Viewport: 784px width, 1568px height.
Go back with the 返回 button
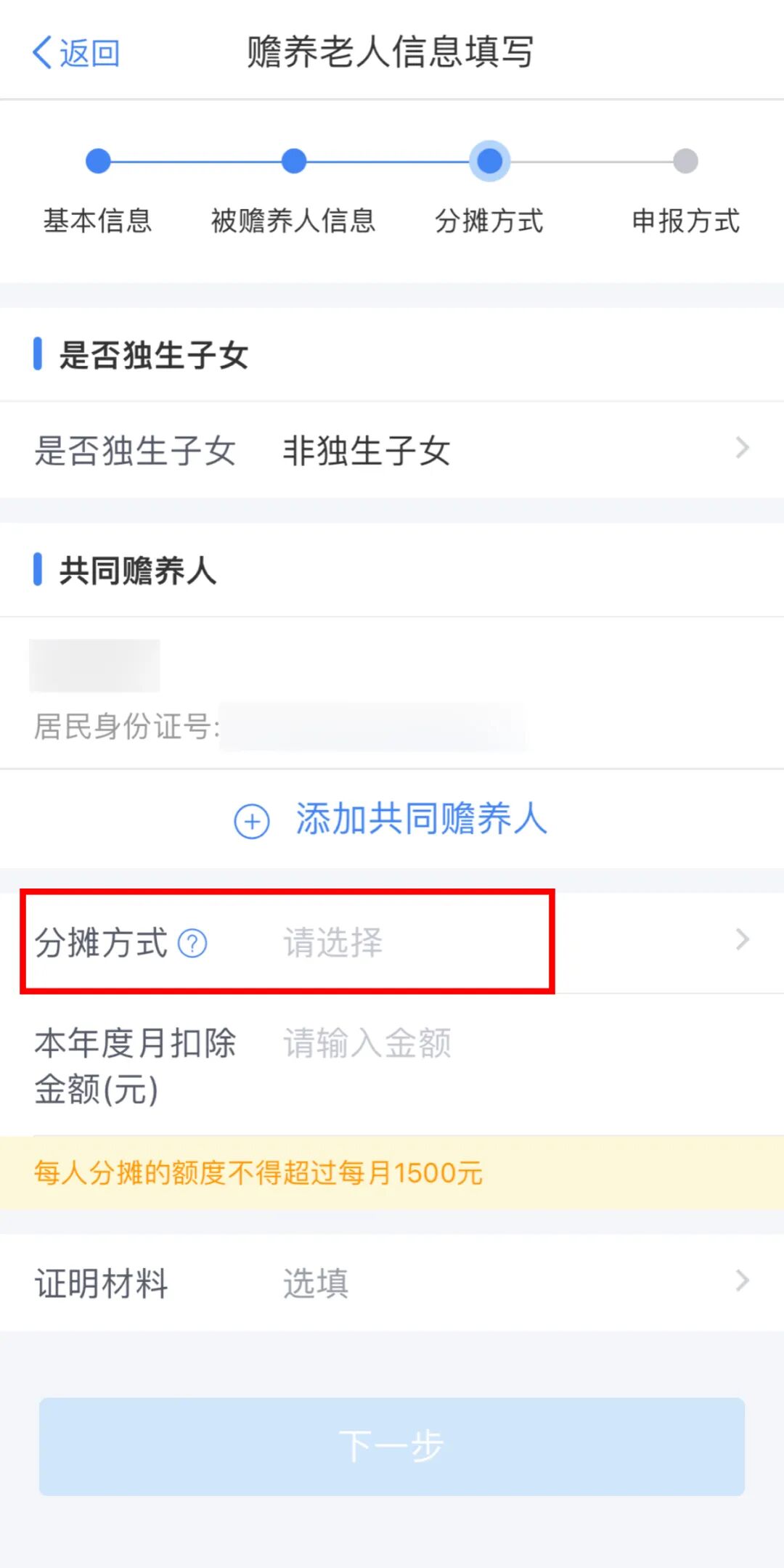pyautogui.click(x=76, y=53)
